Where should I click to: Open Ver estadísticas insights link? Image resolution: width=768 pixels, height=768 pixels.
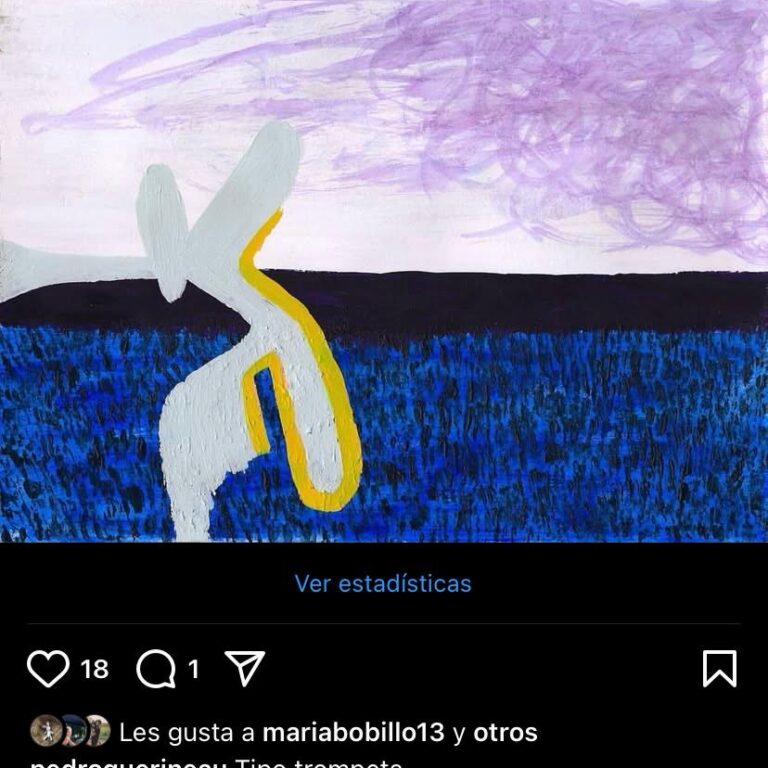pyautogui.click(x=383, y=583)
